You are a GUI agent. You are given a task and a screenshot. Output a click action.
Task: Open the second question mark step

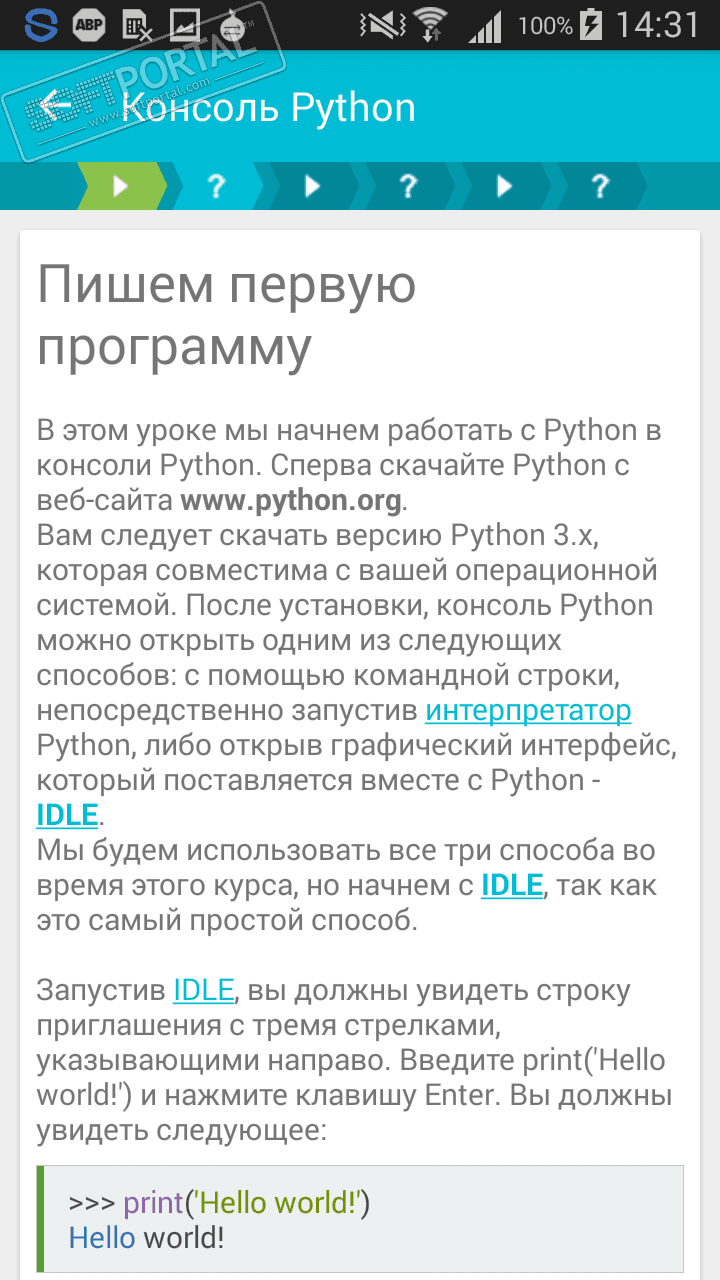click(x=407, y=186)
